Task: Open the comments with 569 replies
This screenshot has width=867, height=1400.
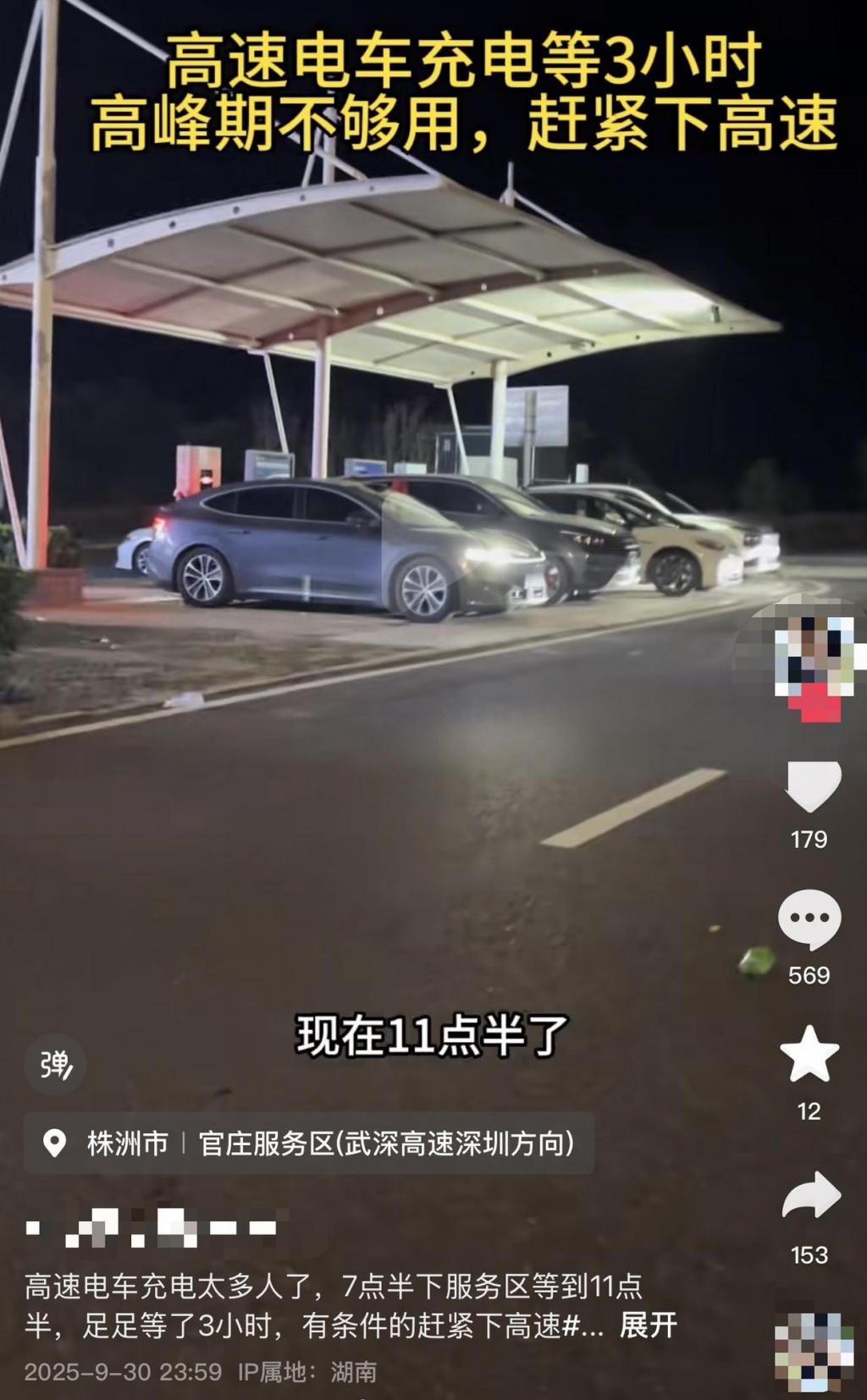Action: 809,919
